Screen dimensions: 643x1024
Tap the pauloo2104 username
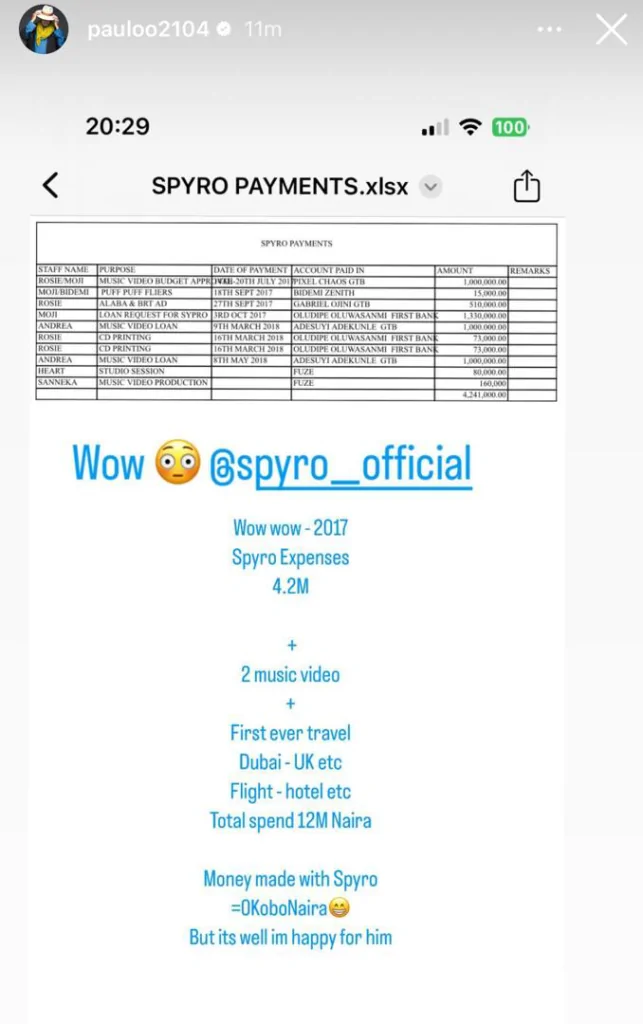pos(148,30)
